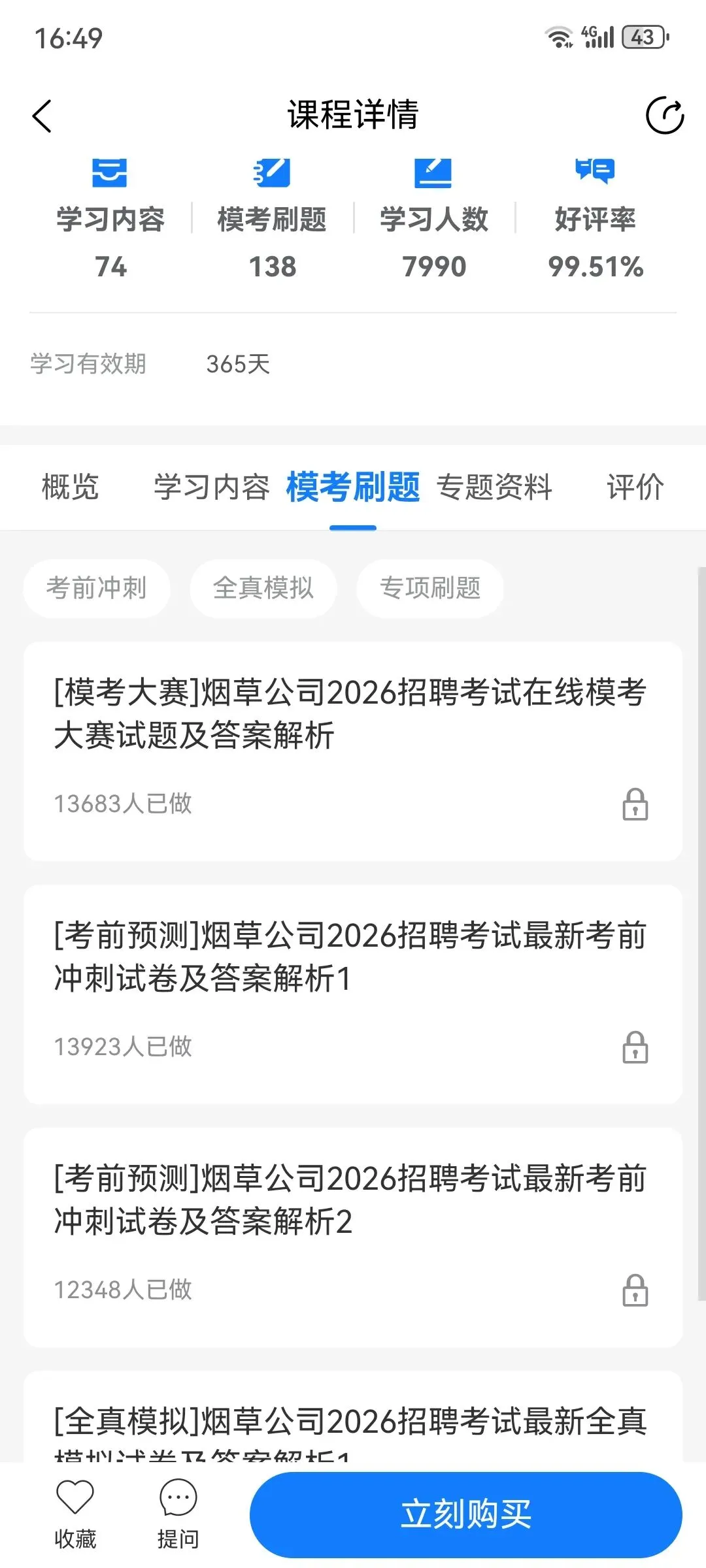
Task: Select the 全真模拟 filter chip
Action: click(263, 588)
